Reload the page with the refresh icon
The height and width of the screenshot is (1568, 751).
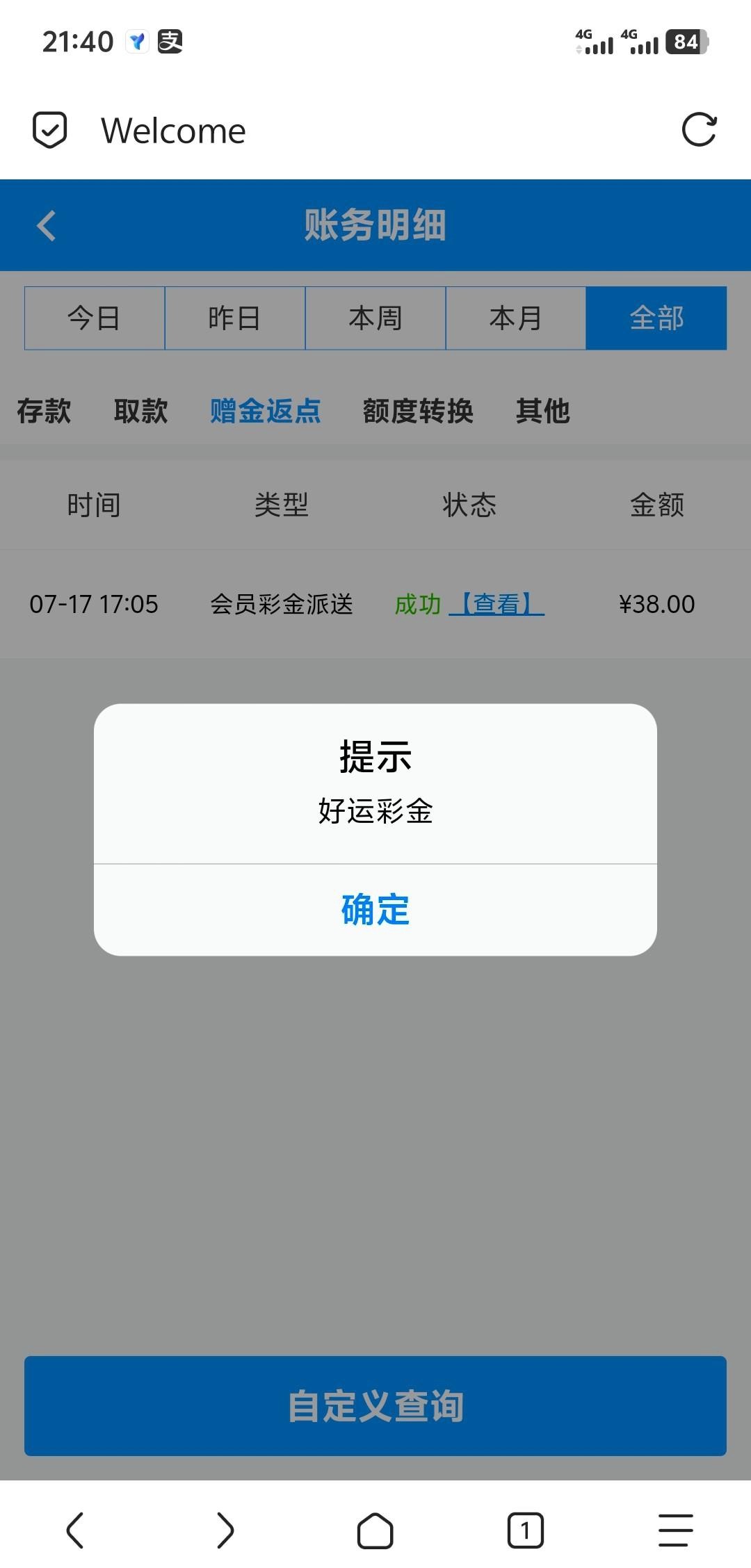tap(699, 130)
